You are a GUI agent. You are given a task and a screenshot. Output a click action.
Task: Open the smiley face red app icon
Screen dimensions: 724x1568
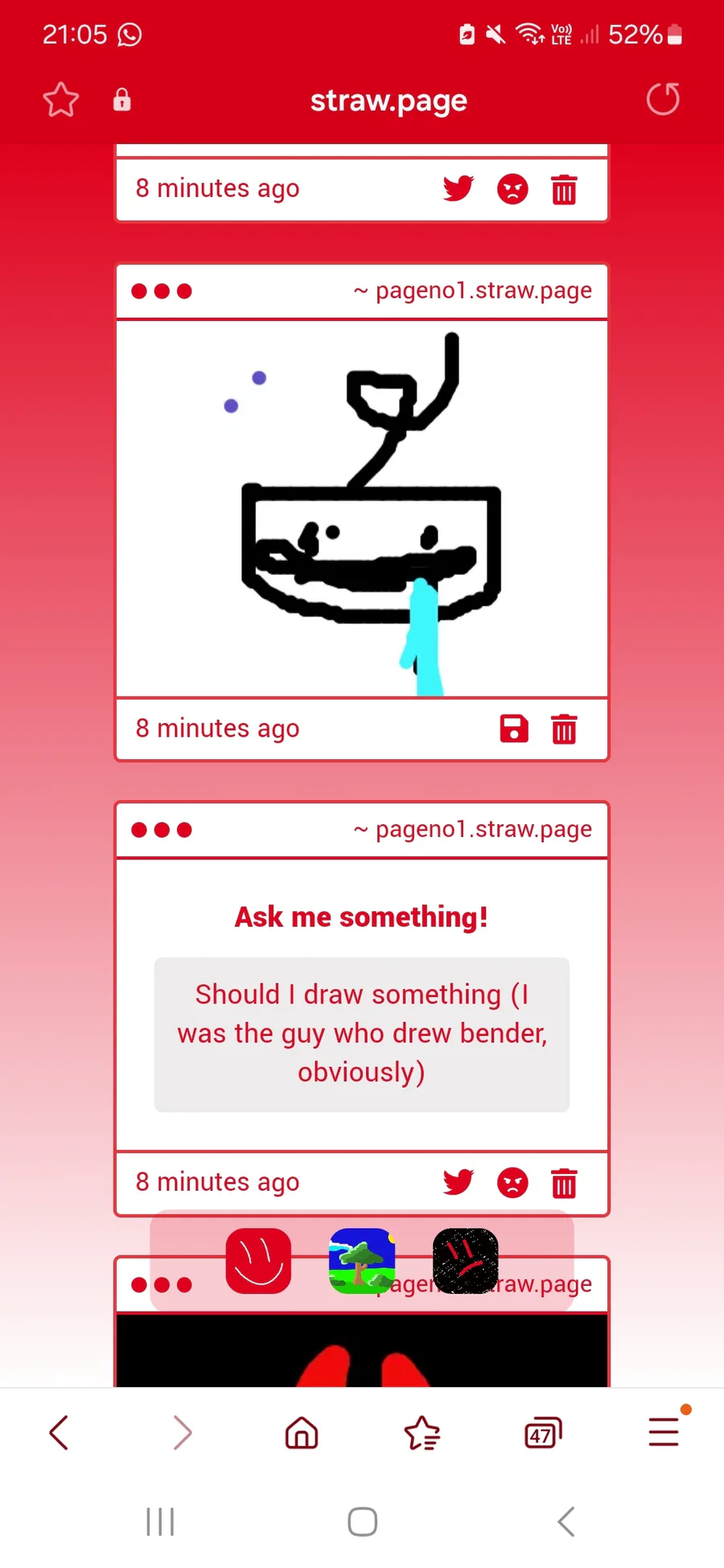coord(258,1261)
